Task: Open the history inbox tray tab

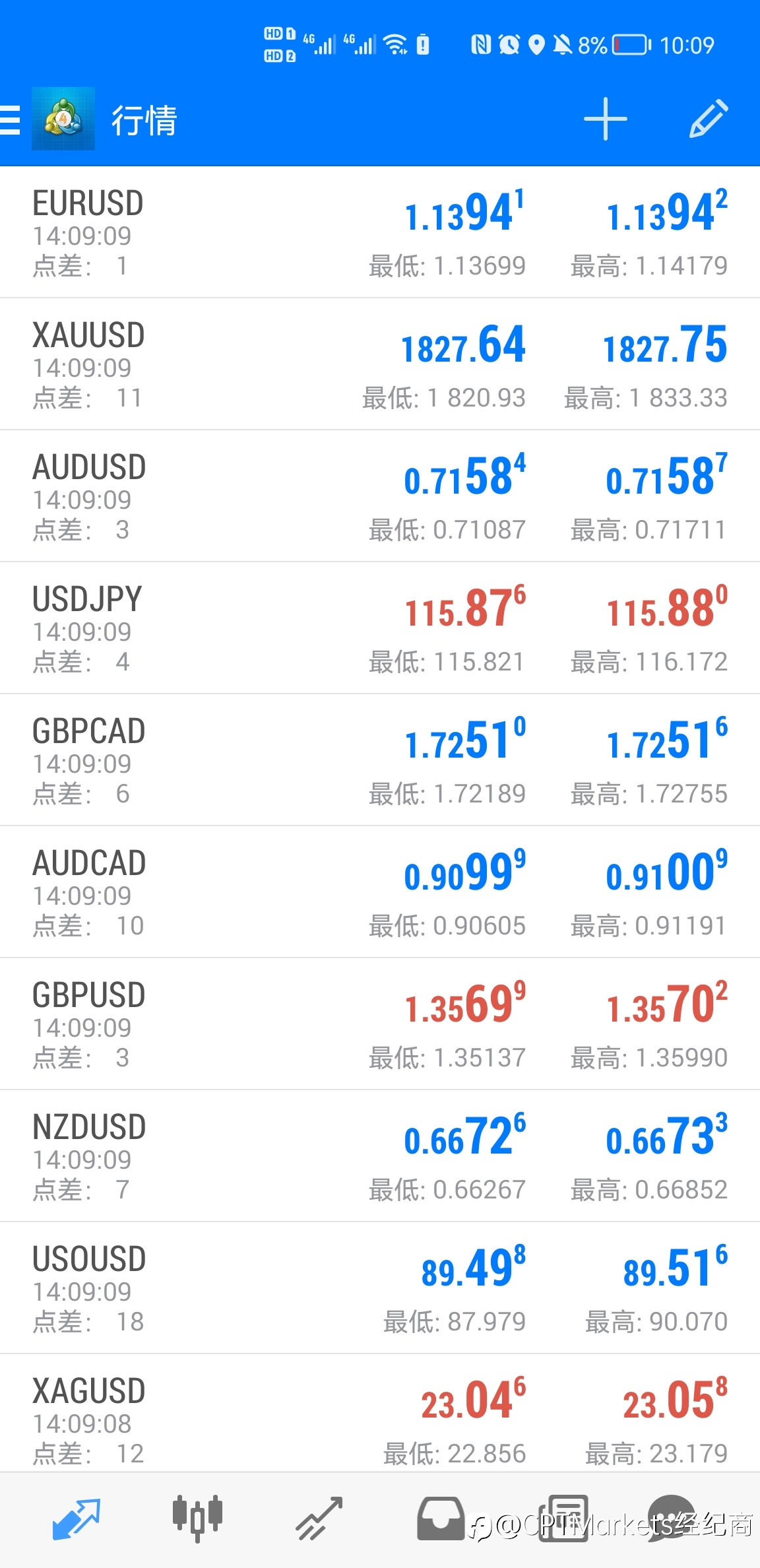Action: click(x=440, y=1519)
